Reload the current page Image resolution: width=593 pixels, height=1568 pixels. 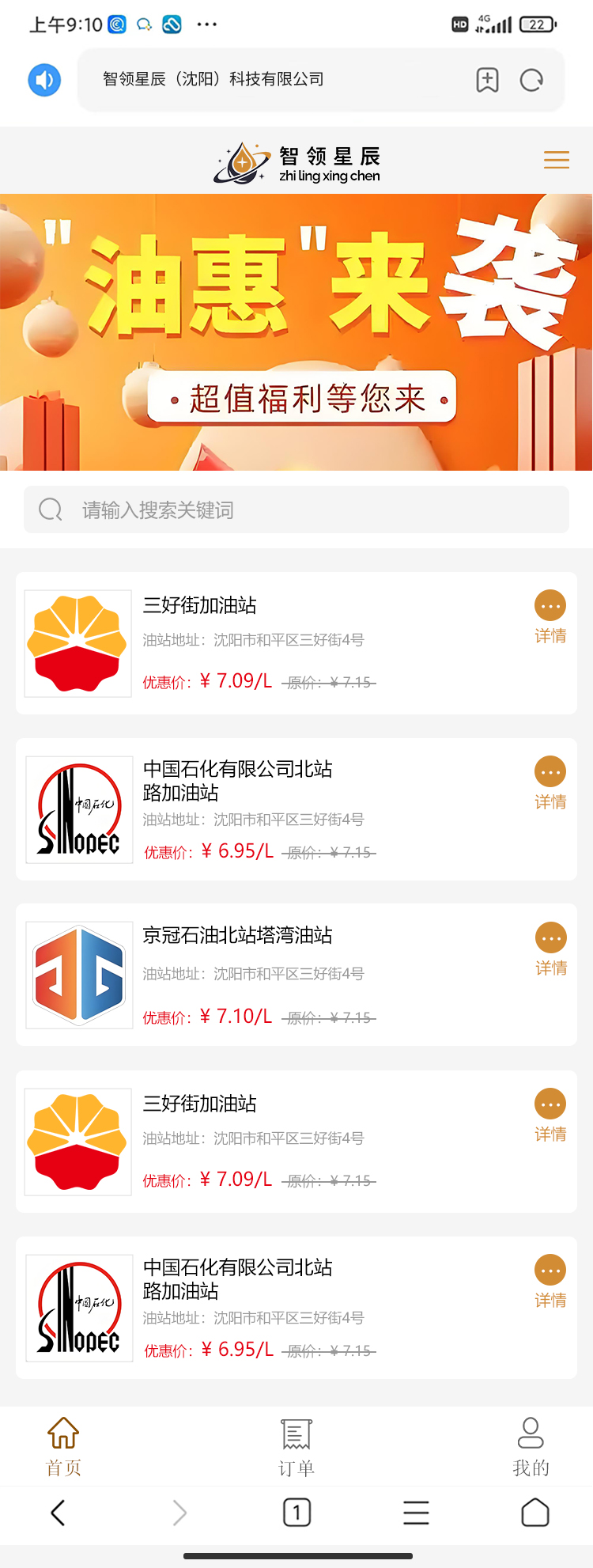(x=531, y=80)
